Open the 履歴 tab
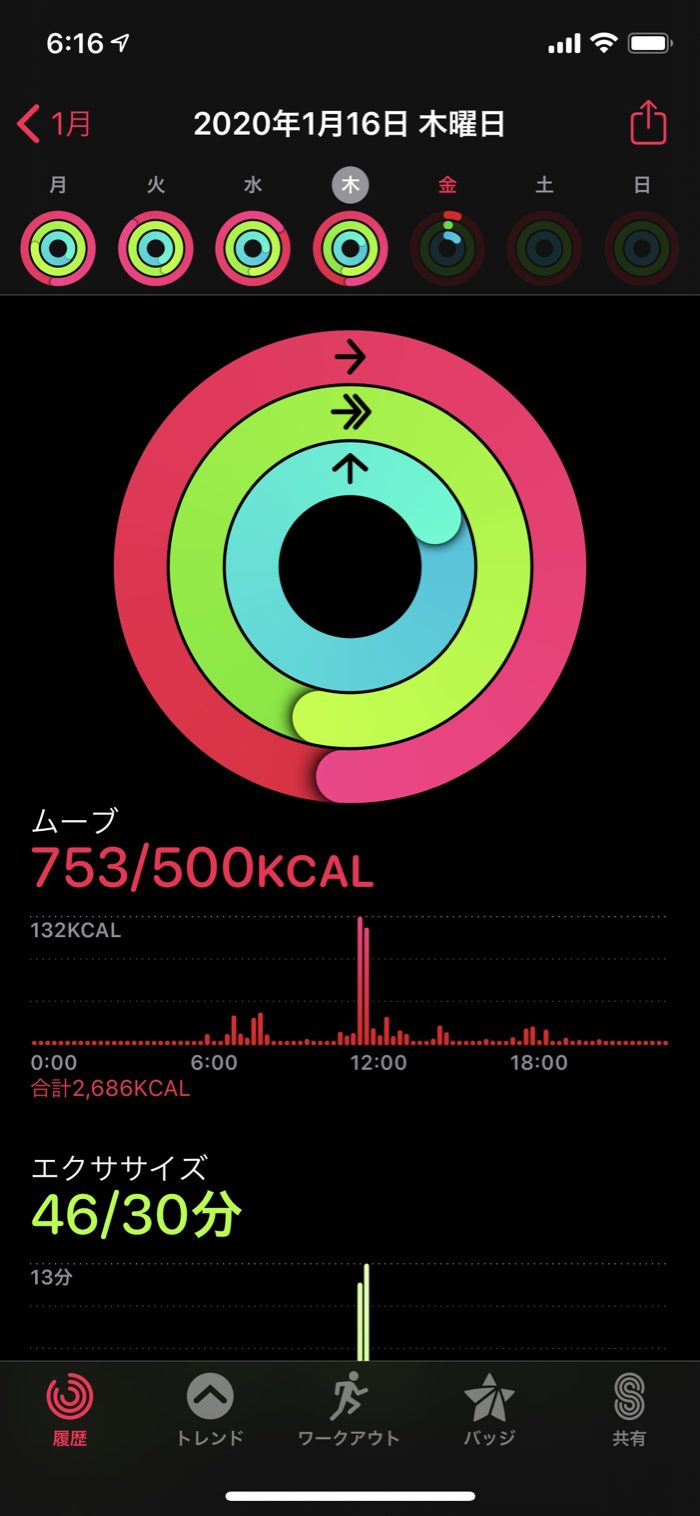Screen dimensions: 700x1516 pyautogui.click(x=70, y=1410)
